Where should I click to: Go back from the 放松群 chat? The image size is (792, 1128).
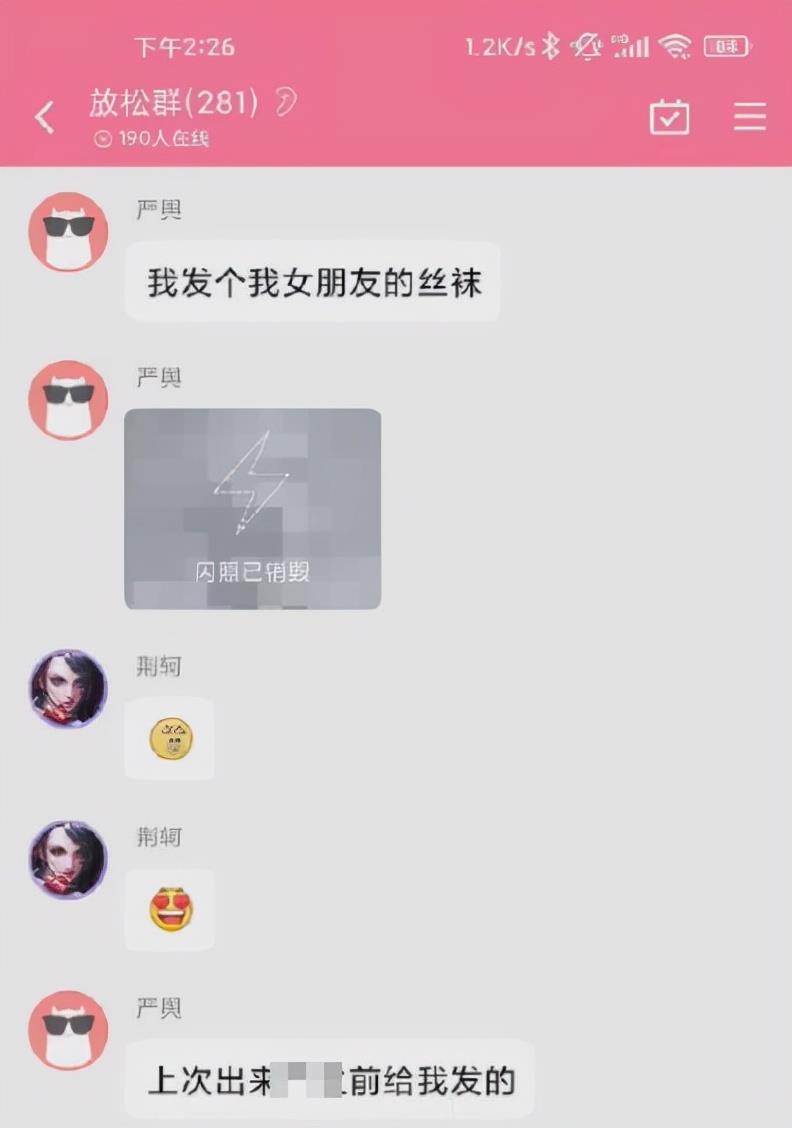point(45,118)
